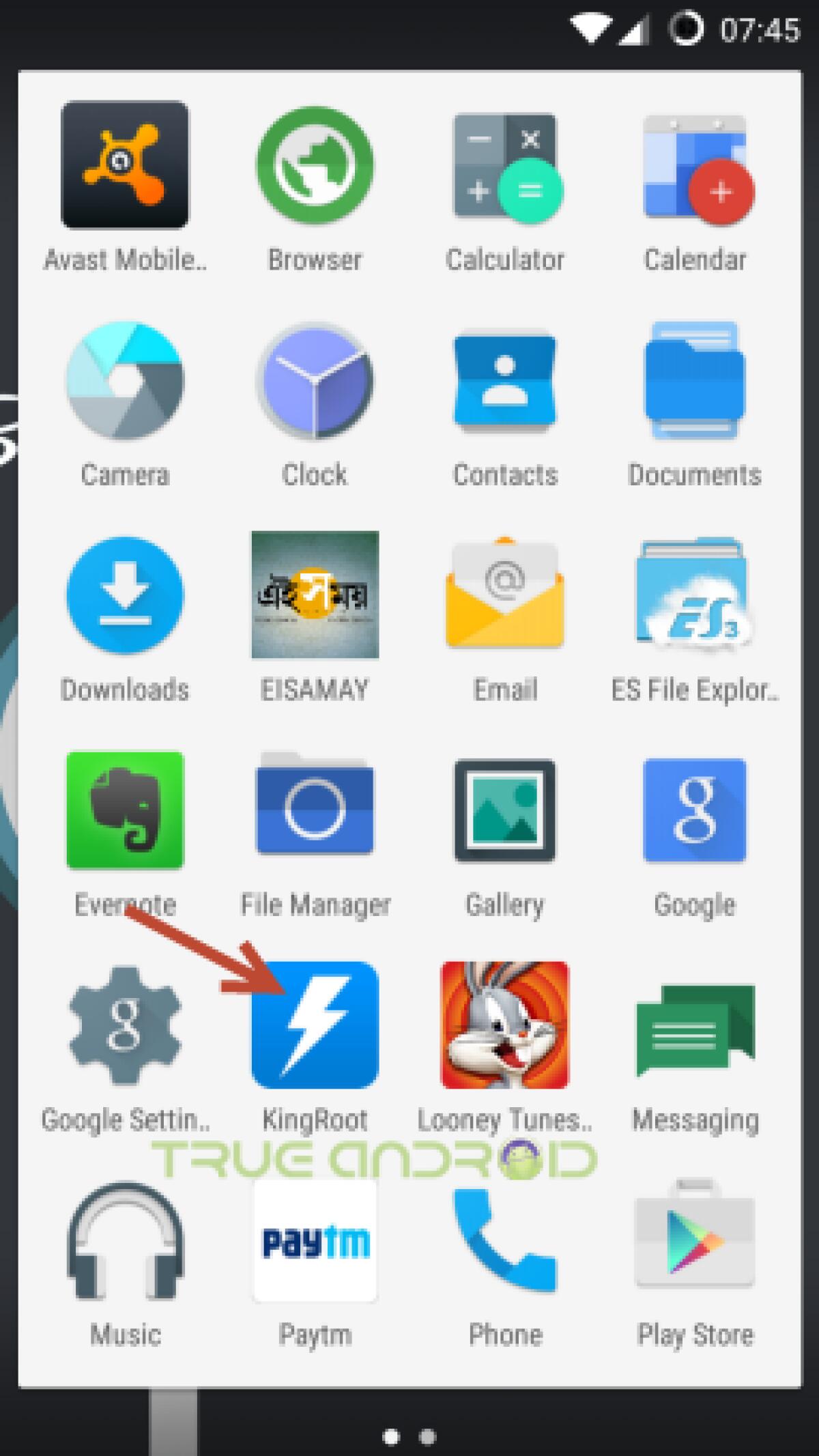Open the Paytm app

click(x=315, y=1239)
